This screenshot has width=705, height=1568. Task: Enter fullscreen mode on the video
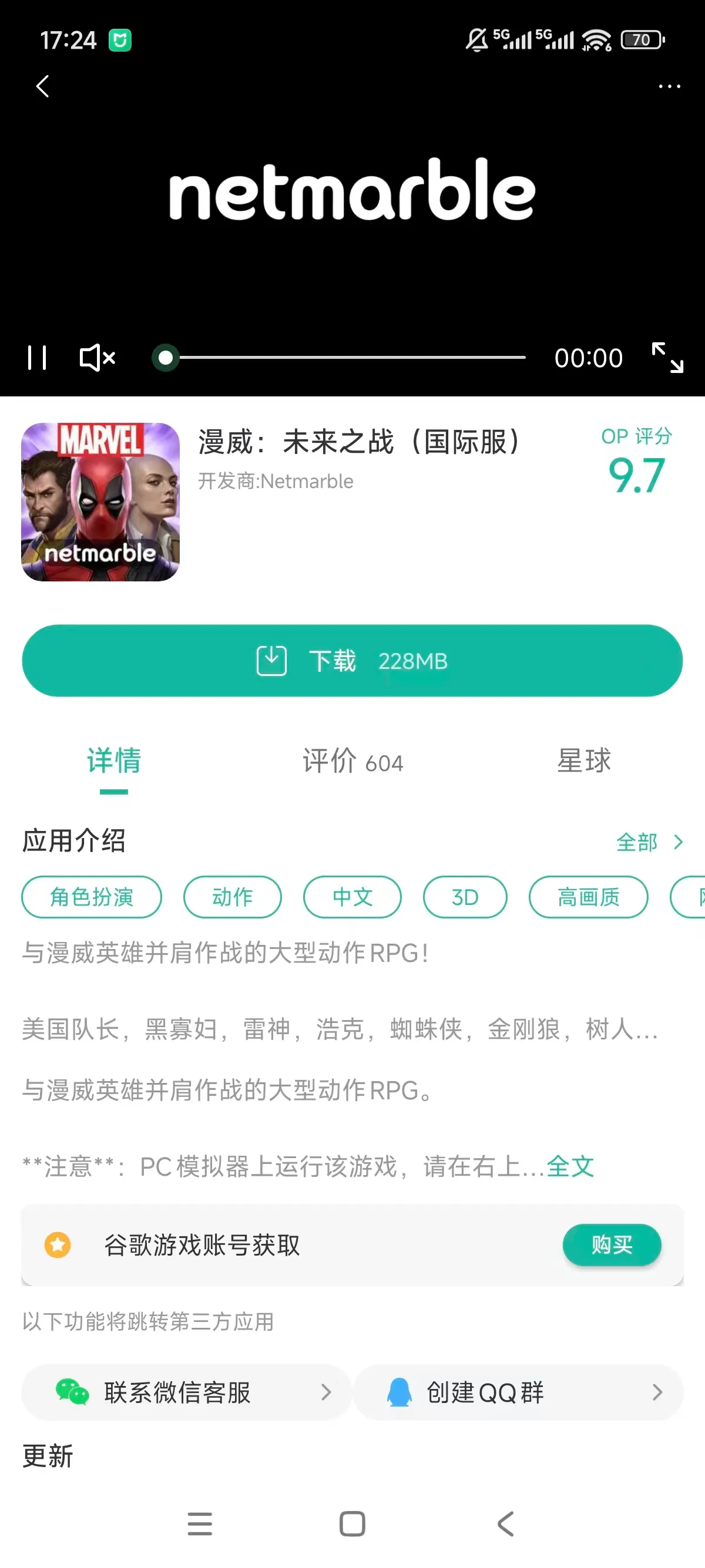pyautogui.click(x=669, y=357)
